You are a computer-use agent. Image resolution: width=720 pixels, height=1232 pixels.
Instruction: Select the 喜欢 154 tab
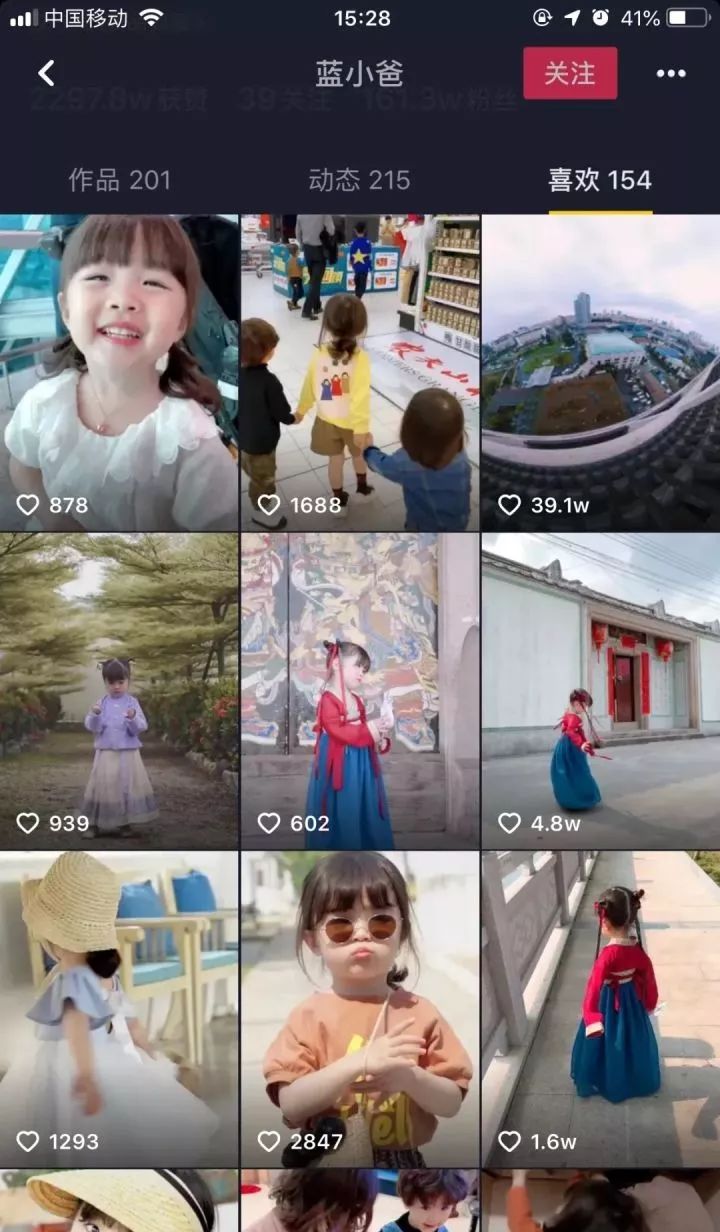(x=600, y=180)
